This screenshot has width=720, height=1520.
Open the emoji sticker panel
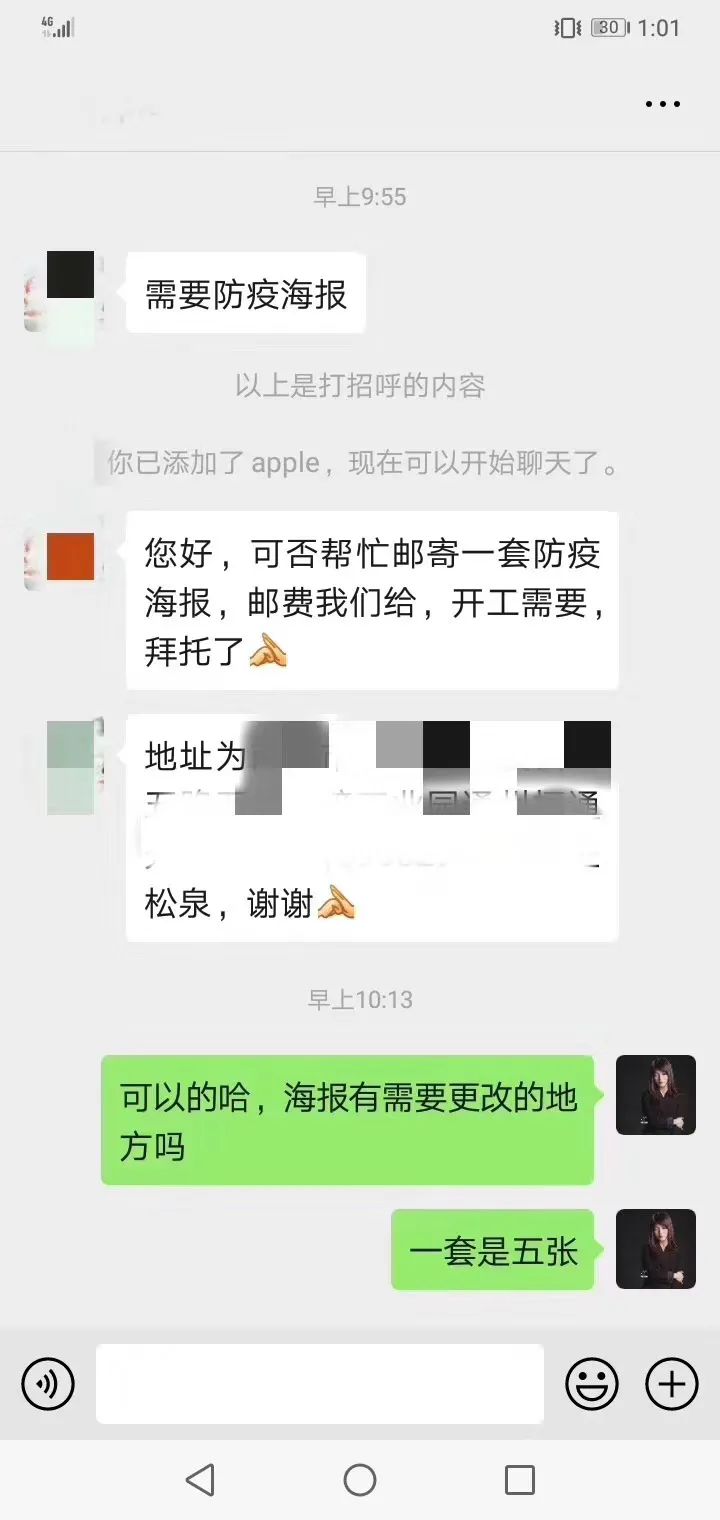click(592, 1384)
